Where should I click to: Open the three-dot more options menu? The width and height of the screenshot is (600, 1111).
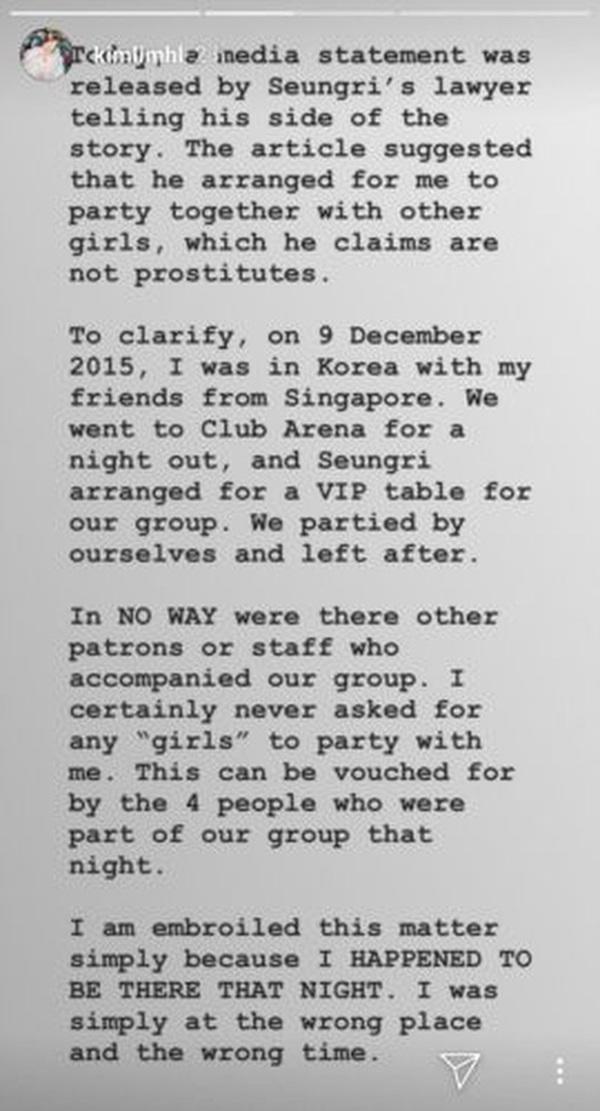pos(560,1071)
